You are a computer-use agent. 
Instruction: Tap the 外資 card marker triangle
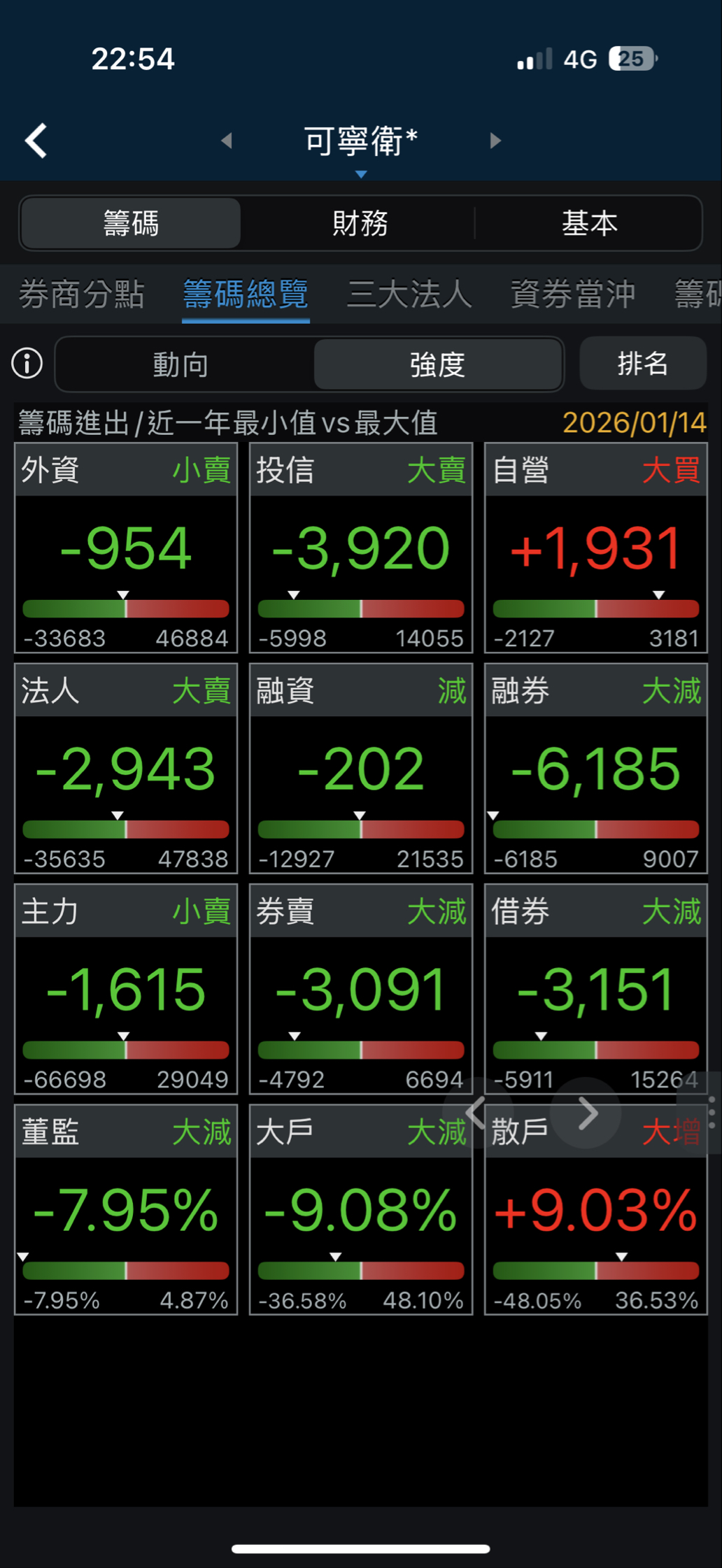[124, 594]
